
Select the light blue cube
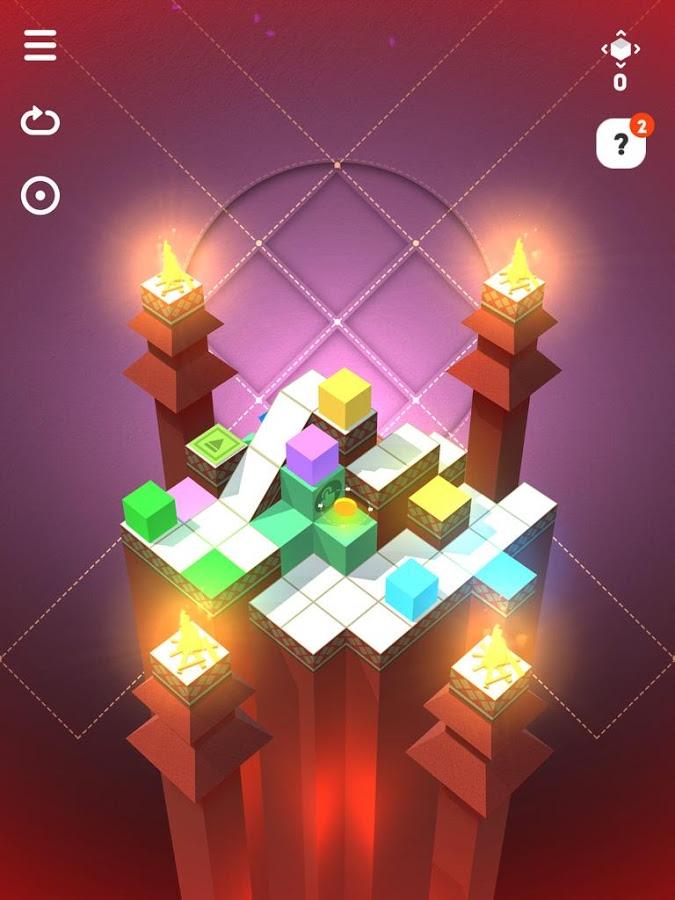point(411,587)
